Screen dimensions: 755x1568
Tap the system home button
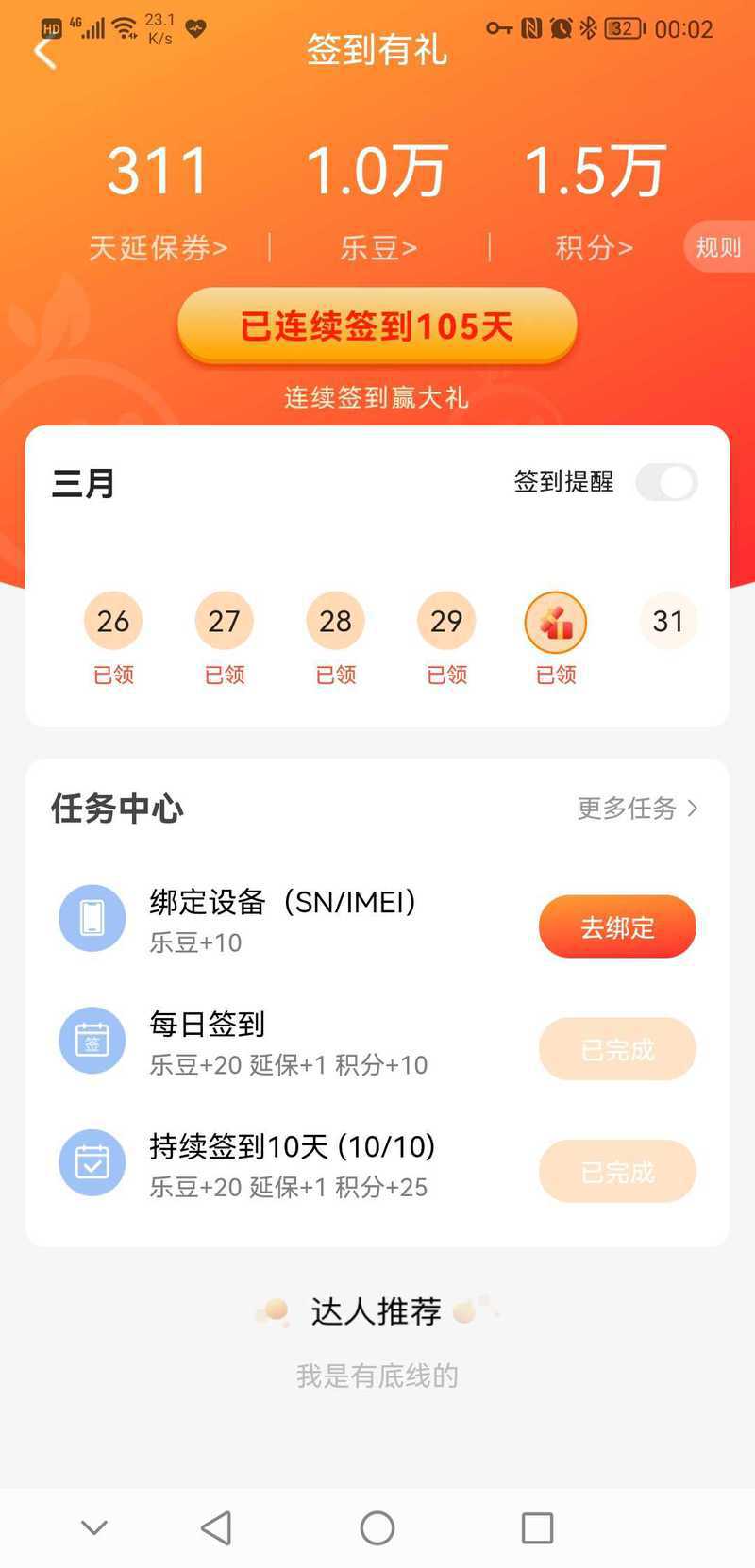coord(377,1527)
